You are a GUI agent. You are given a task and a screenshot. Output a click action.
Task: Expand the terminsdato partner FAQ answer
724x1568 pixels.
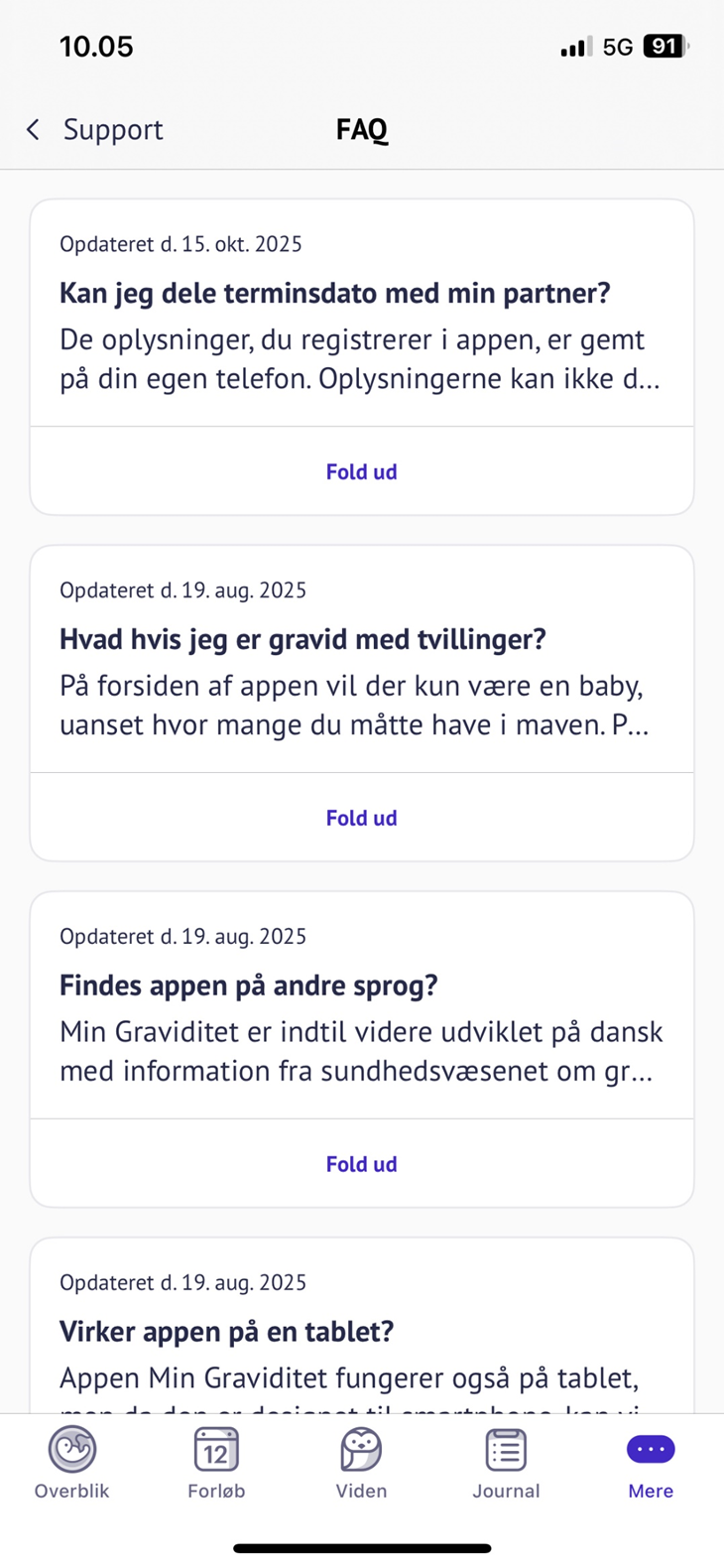(x=361, y=471)
